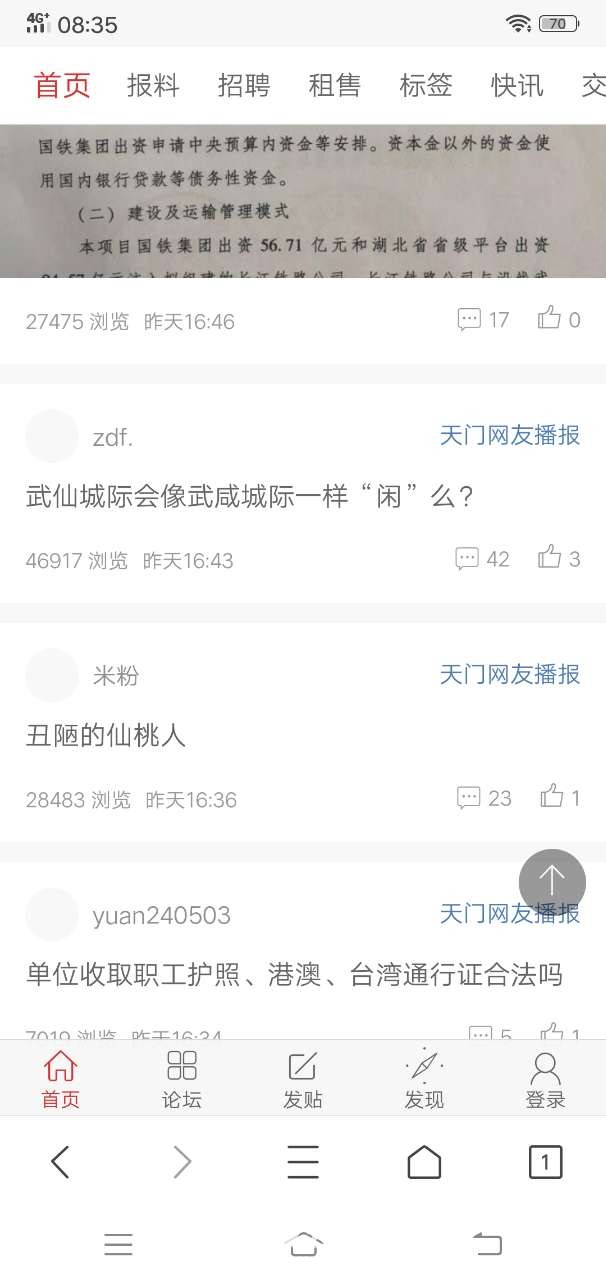Viewport: 606px width, 1280px height.
Task: Select the 租售 top tab
Action: pyautogui.click(x=335, y=86)
